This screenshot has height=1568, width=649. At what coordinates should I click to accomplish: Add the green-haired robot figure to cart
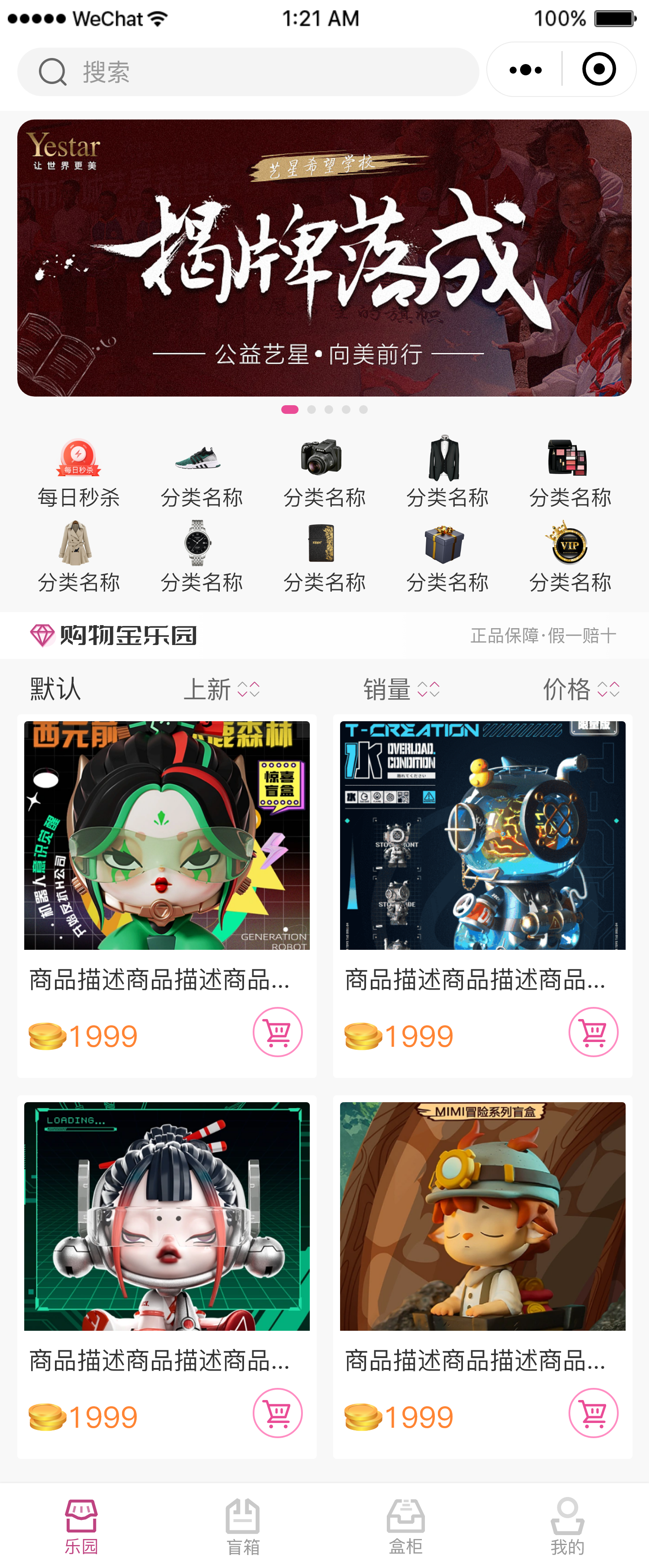[x=277, y=1032]
